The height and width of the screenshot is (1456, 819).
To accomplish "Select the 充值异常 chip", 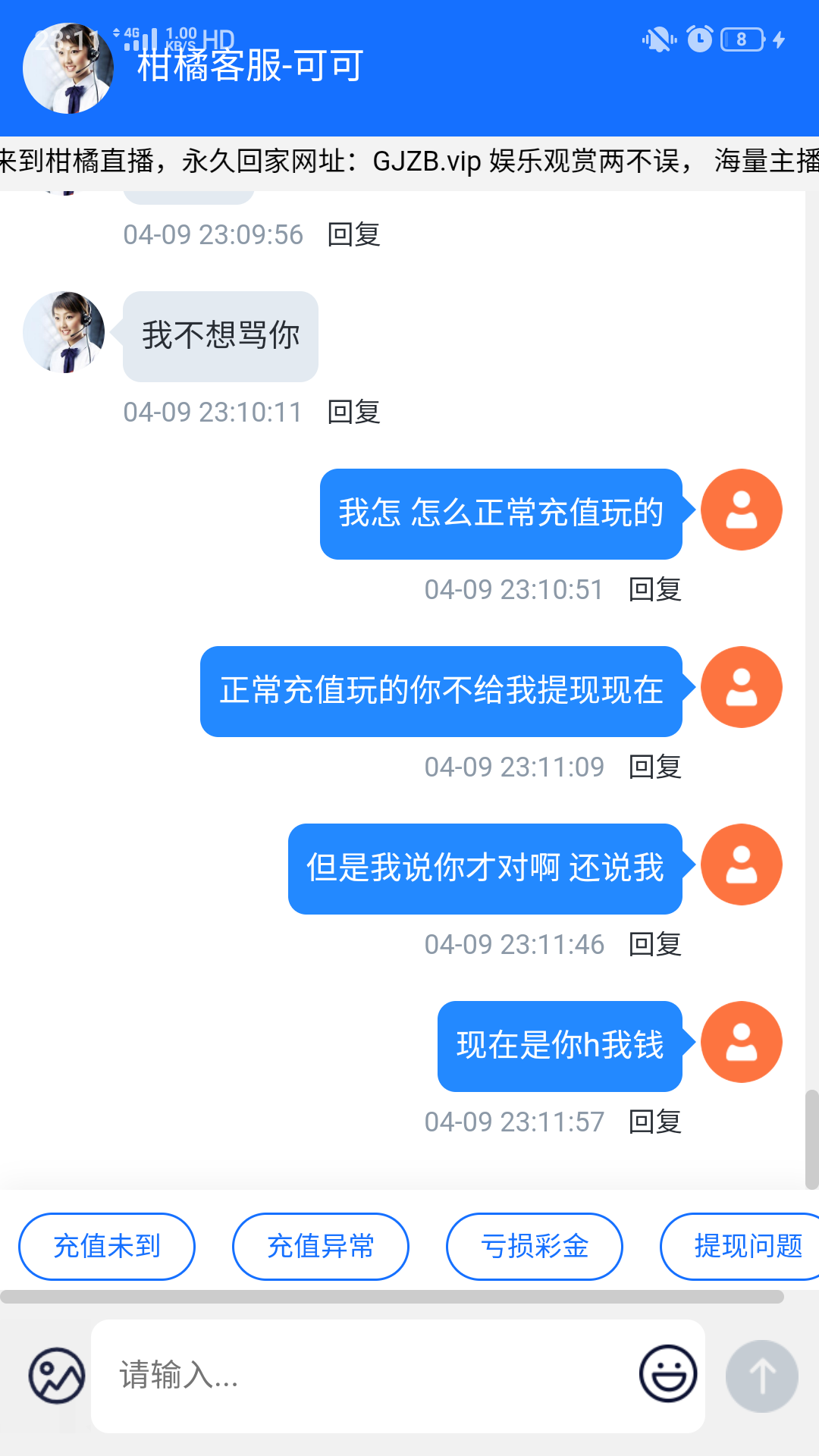I will 321,1246.
